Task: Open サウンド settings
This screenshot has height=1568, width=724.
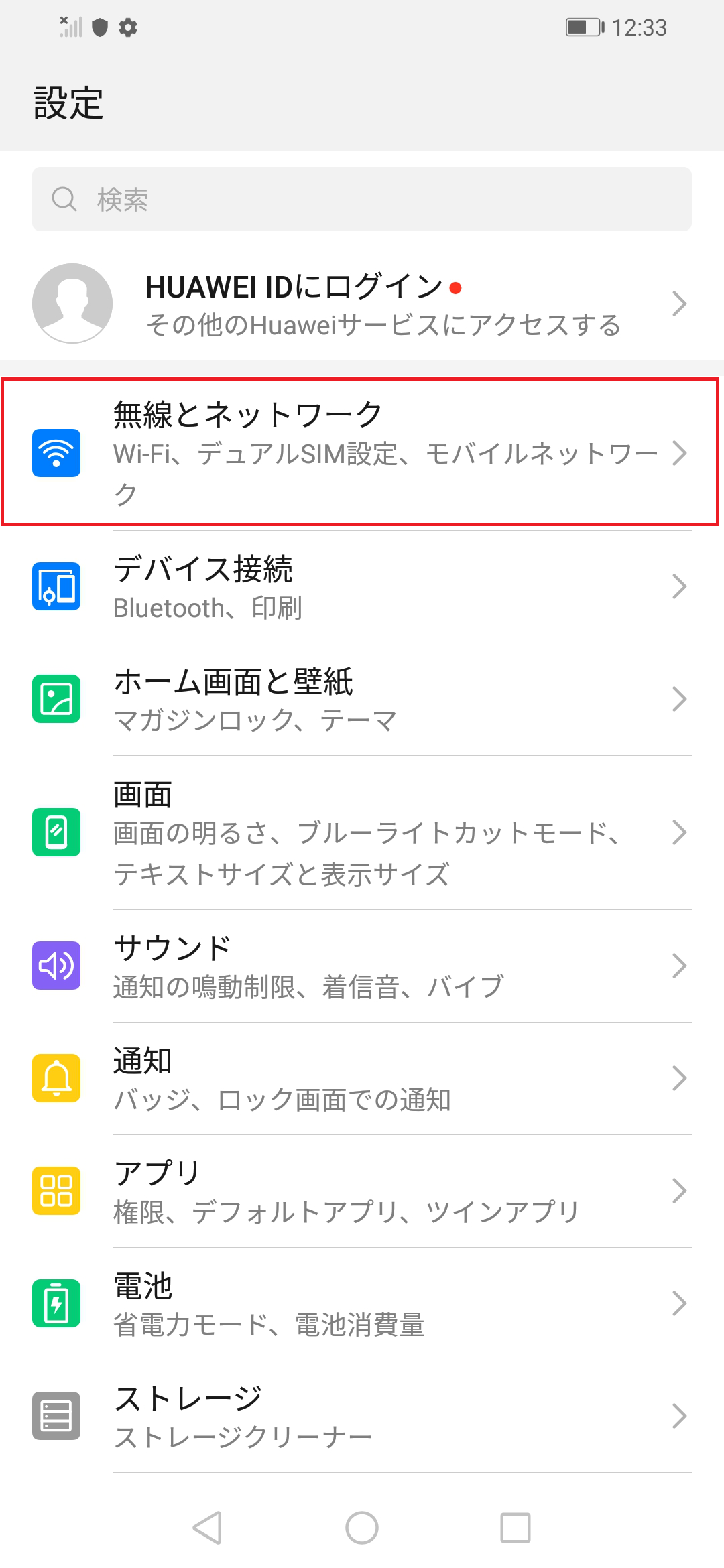Action: (x=362, y=966)
